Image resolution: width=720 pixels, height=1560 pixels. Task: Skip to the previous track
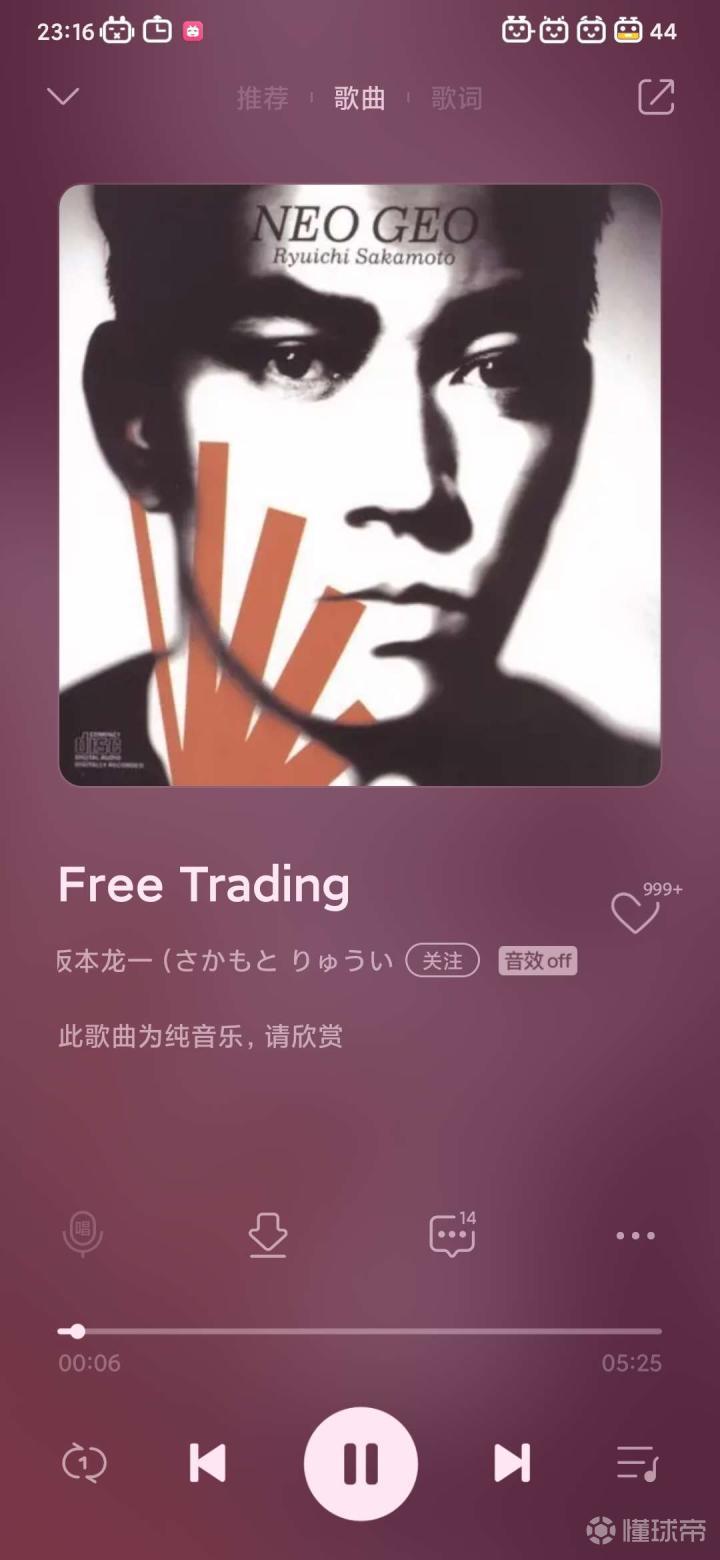208,1464
